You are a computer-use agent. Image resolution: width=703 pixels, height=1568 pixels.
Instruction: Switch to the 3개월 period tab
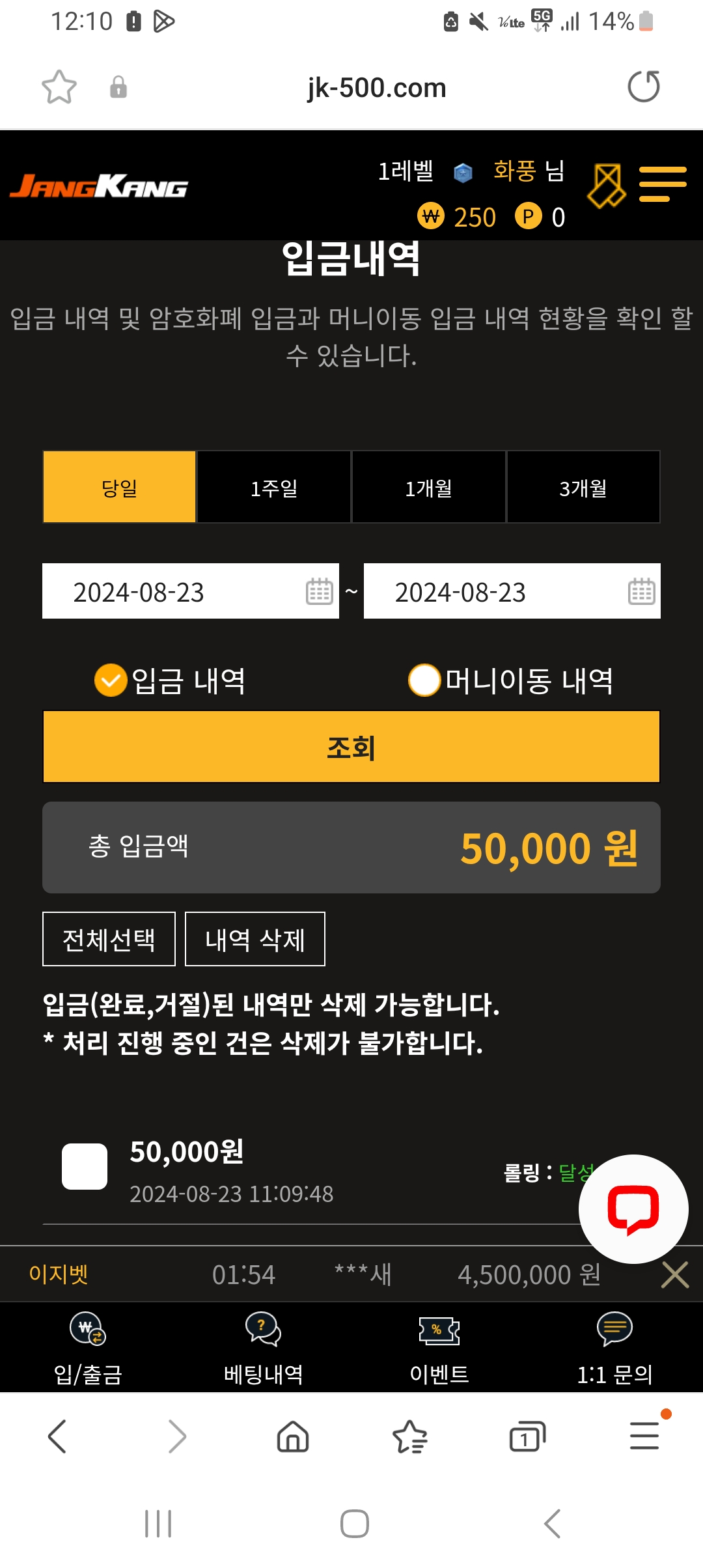(x=583, y=488)
